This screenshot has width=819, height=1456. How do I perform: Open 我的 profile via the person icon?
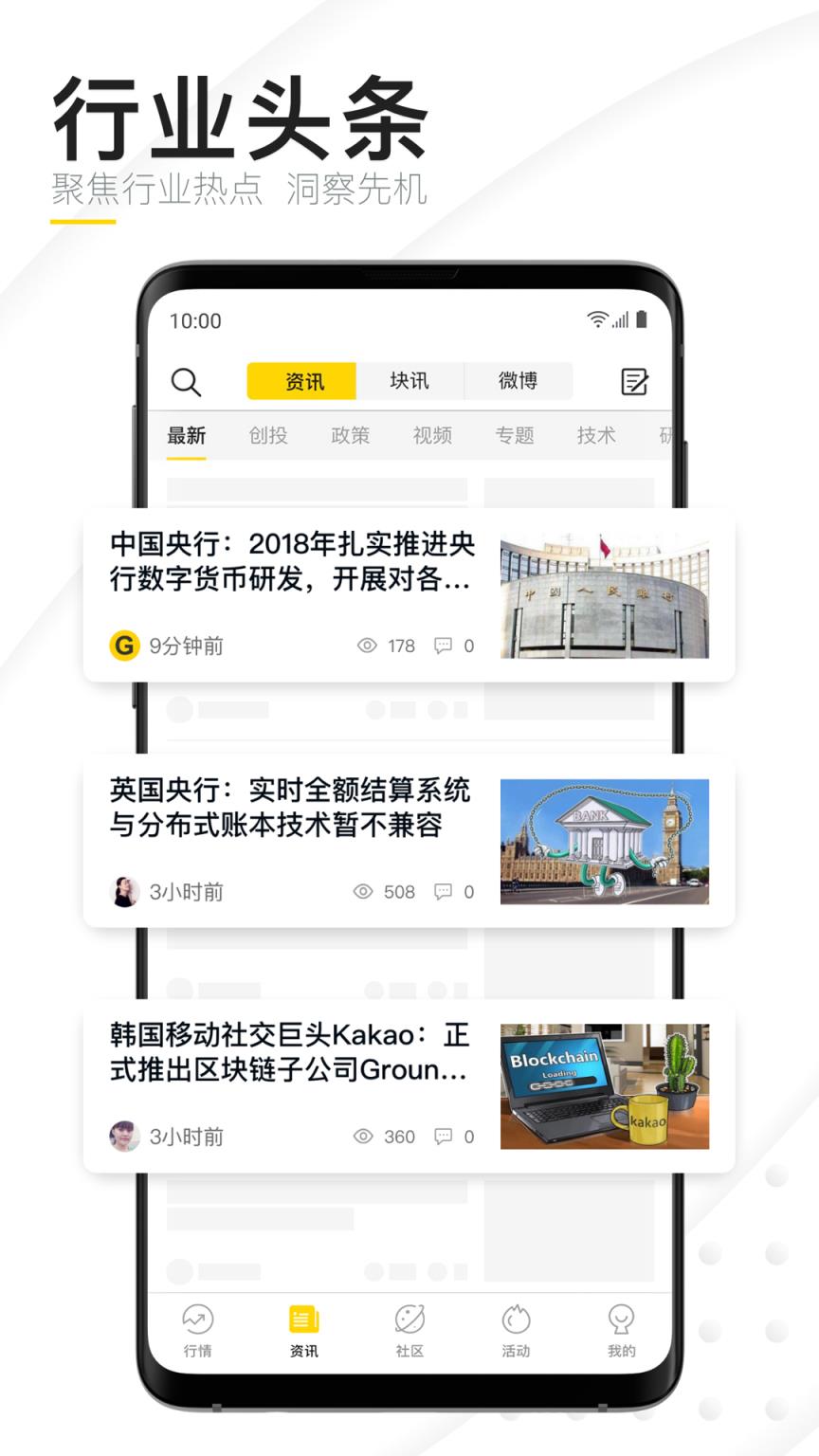(x=621, y=1319)
